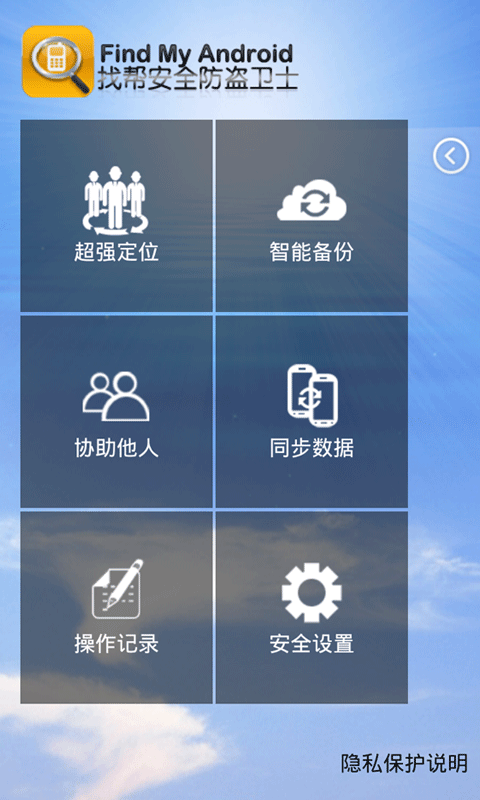480x800 pixels.
Task: Open 安全设置 security settings
Action: pos(312,608)
